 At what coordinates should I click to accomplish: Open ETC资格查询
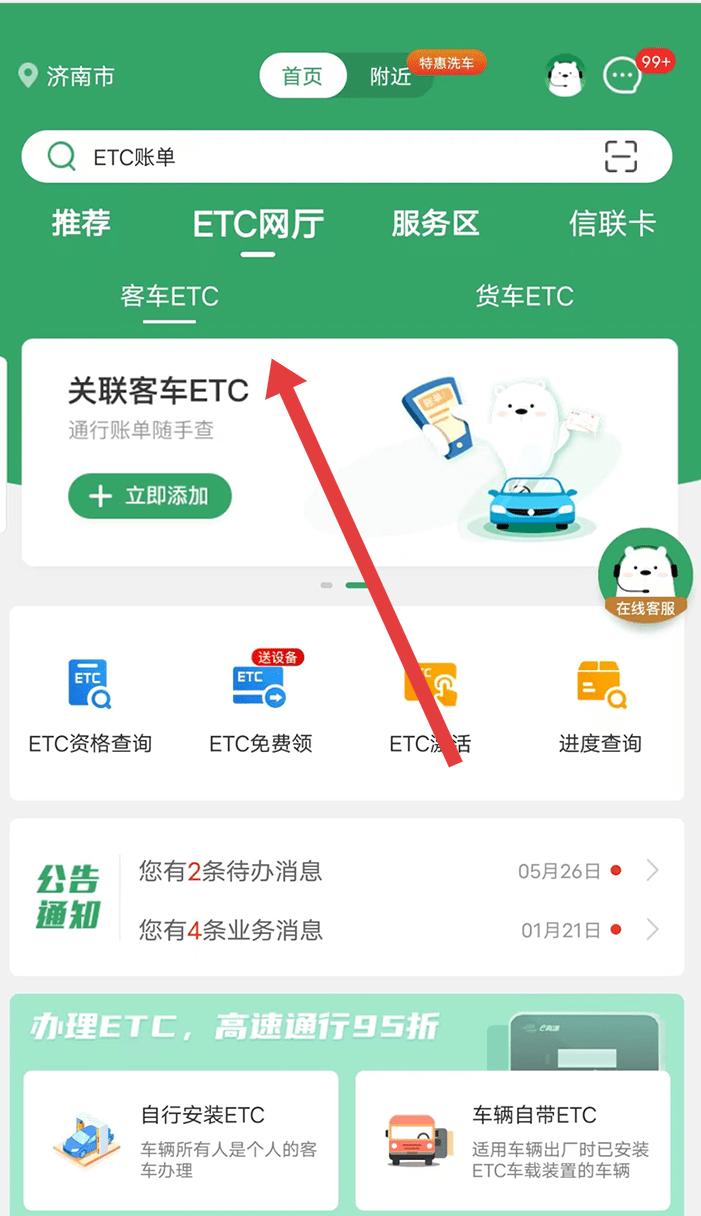pyautogui.click(x=90, y=705)
